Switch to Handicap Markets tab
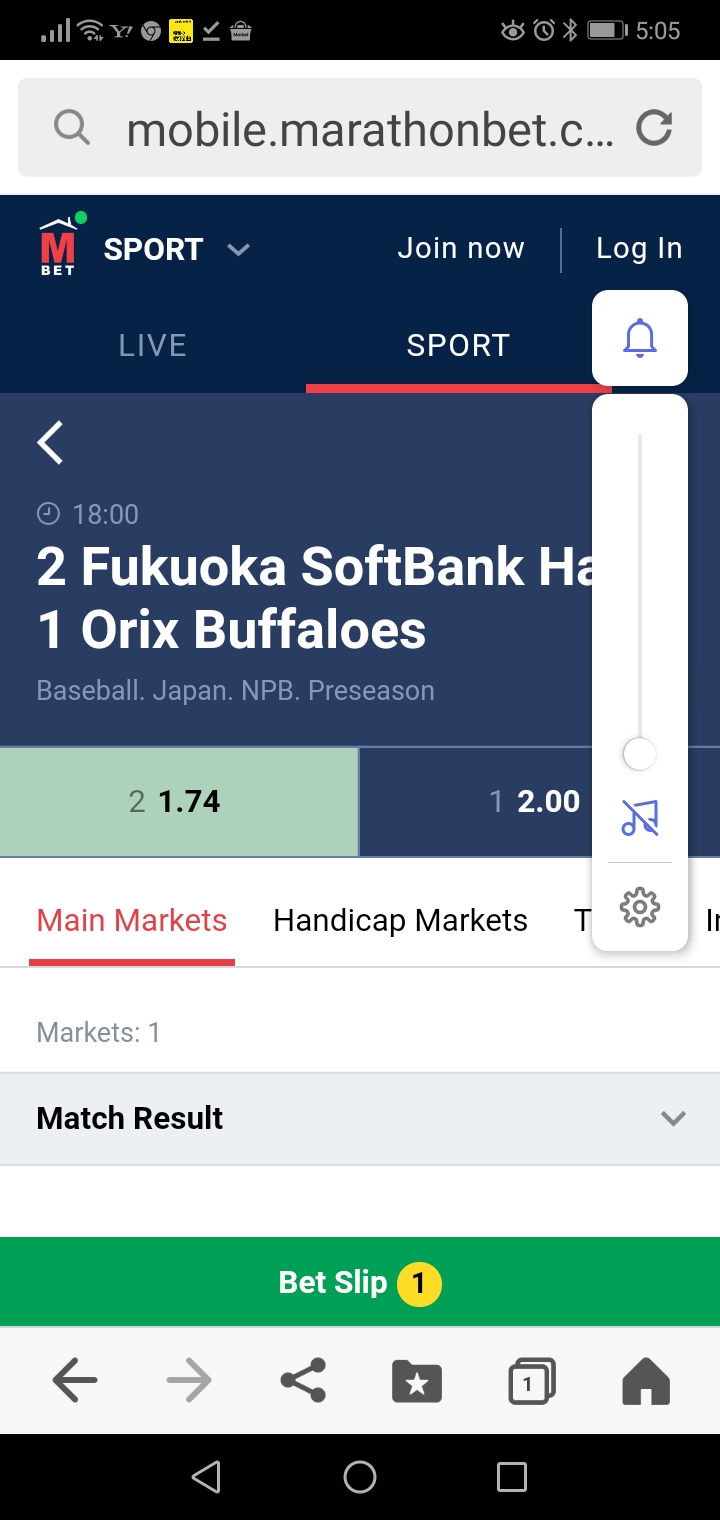Image resolution: width=720 pixels, height=1520 pixels. (400, 920)
